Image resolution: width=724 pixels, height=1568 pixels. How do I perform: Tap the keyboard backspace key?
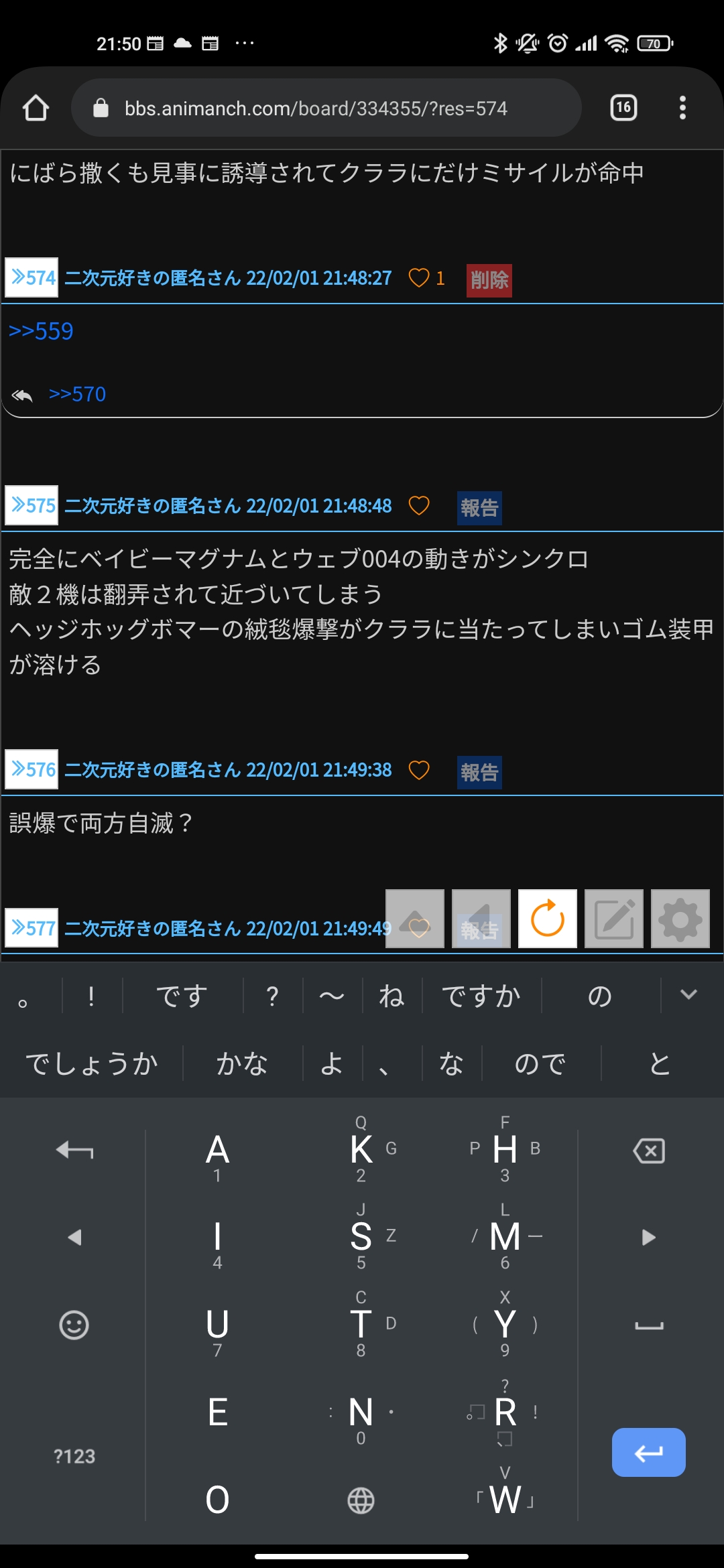coord(649,1151)
